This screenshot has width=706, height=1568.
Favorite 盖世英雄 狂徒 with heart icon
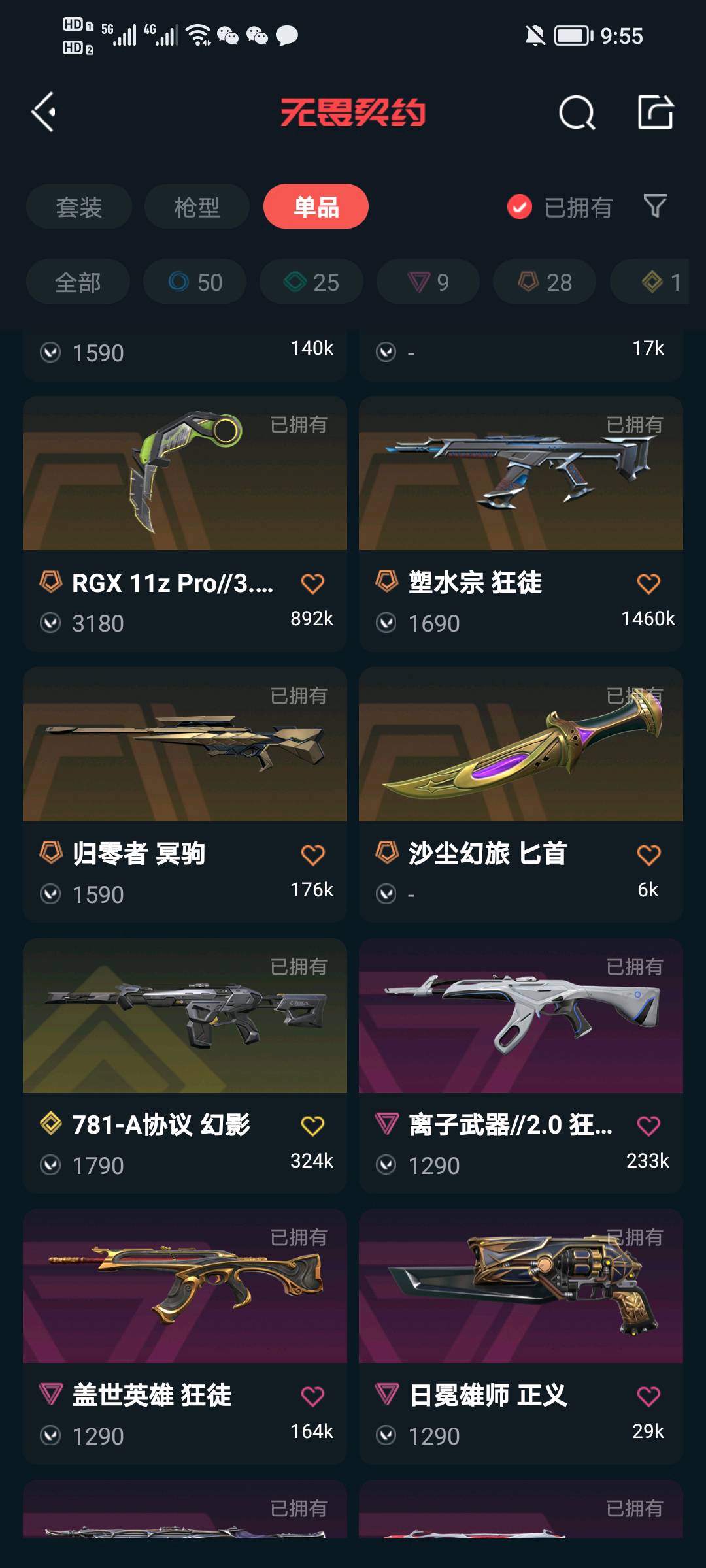click(x=312, y=1396)
